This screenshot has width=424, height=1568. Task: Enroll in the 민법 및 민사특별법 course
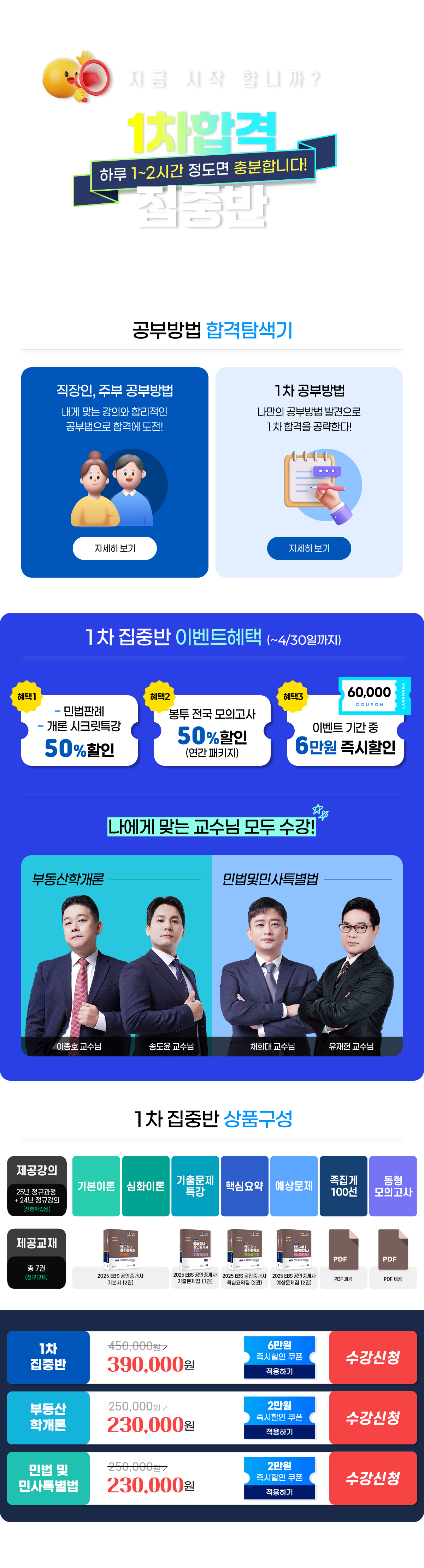373,1477
